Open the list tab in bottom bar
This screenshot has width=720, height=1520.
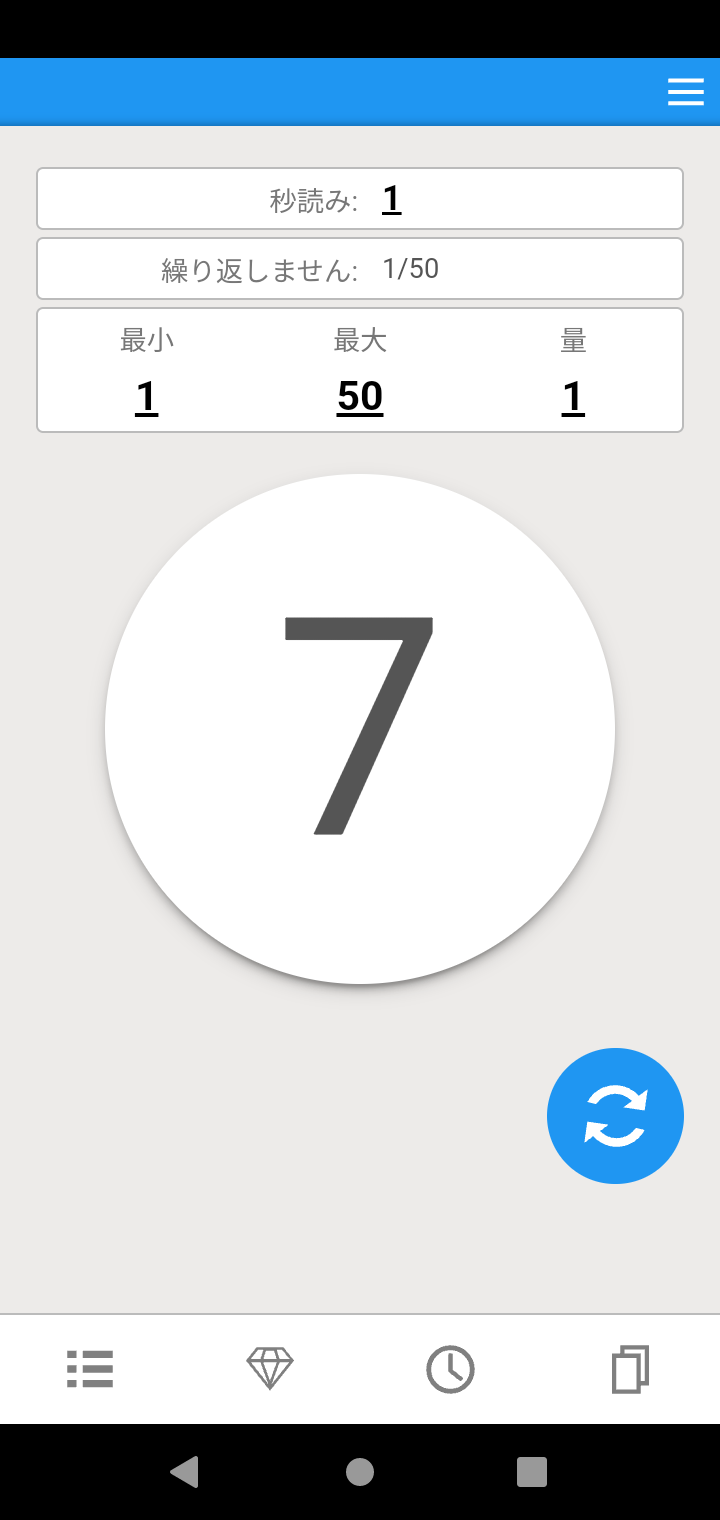pos(90,1369)
